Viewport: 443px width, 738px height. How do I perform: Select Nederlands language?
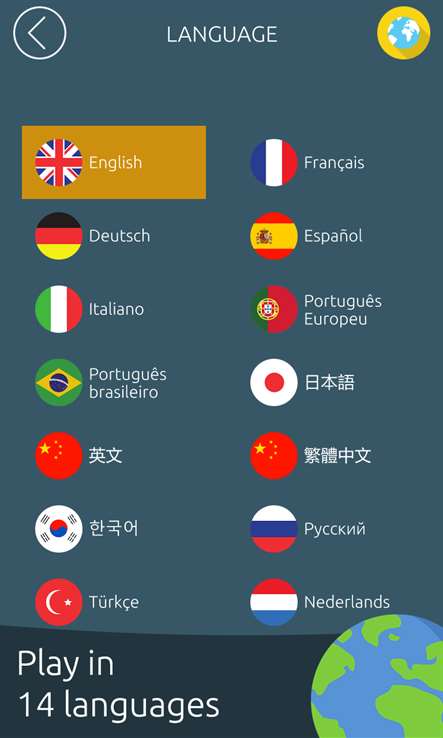[320, 602]
